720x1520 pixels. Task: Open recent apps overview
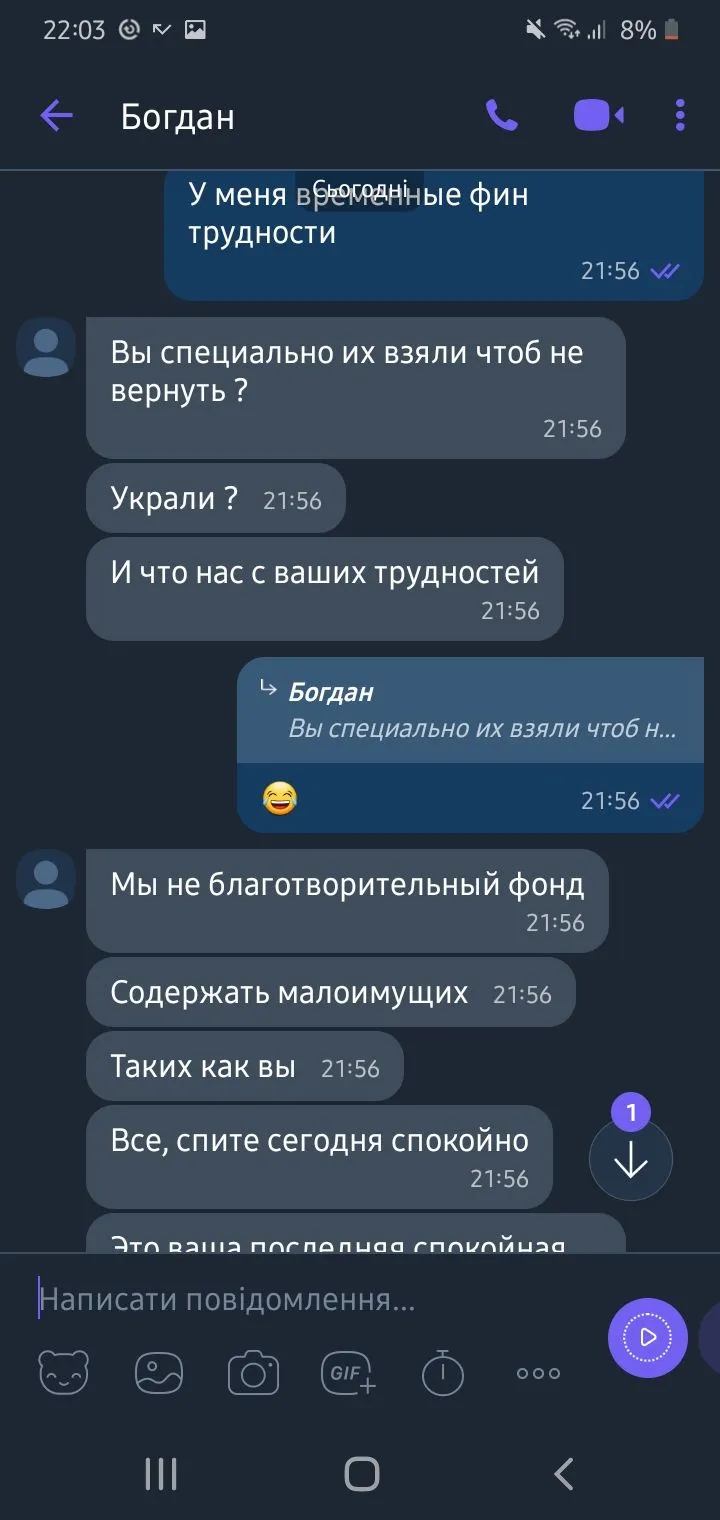click(x=161, y=1474)
